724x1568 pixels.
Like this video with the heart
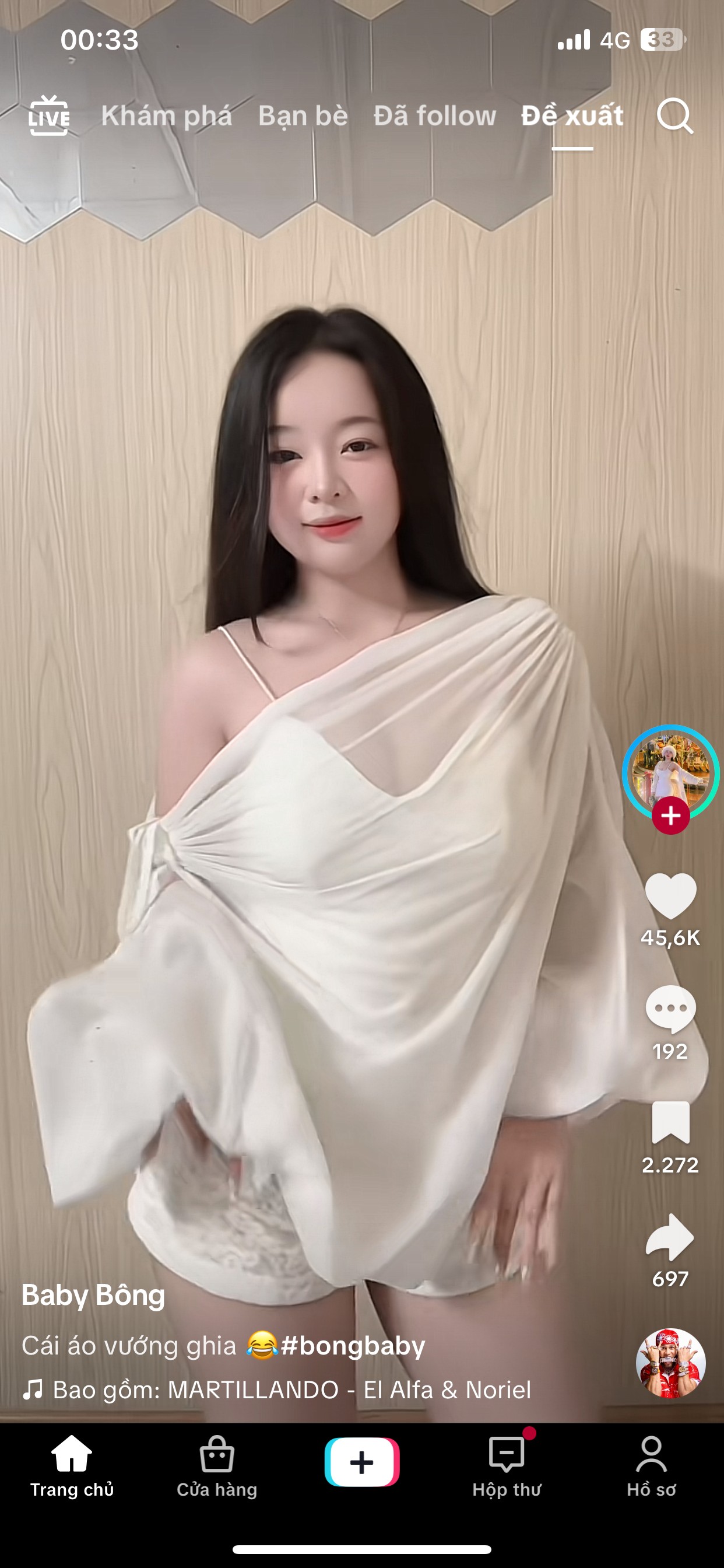[670, 895]
